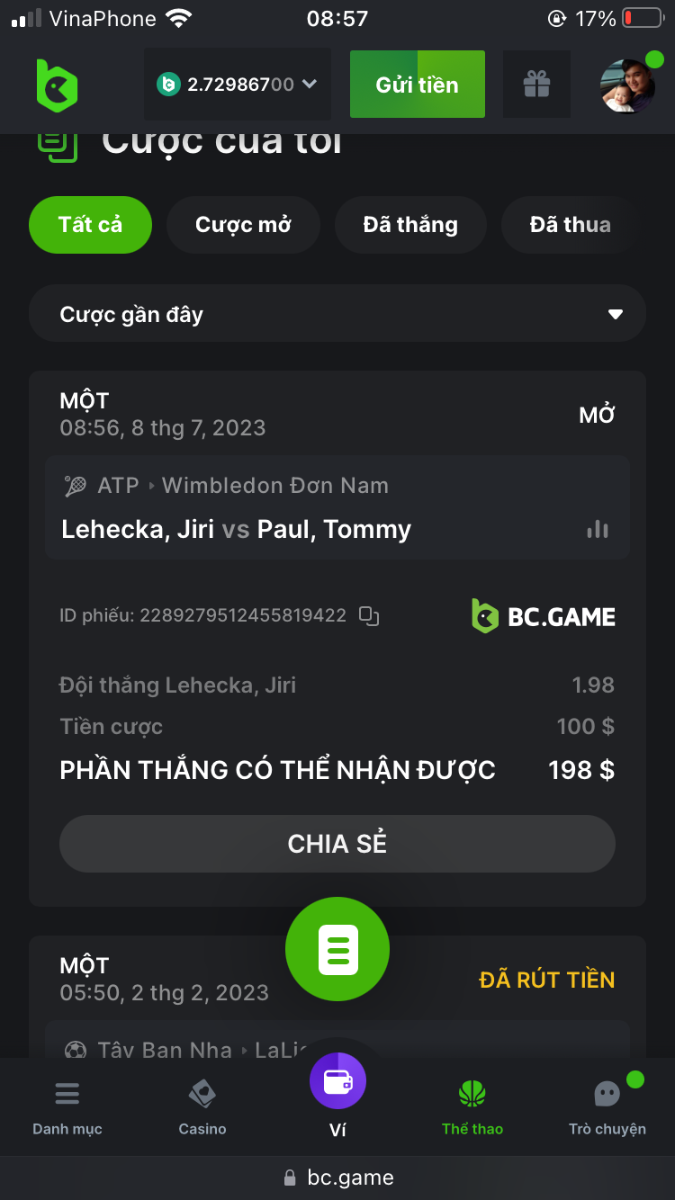
Task: Open the Lehecka vs Paul match
Action: click(x=236, y=529)
